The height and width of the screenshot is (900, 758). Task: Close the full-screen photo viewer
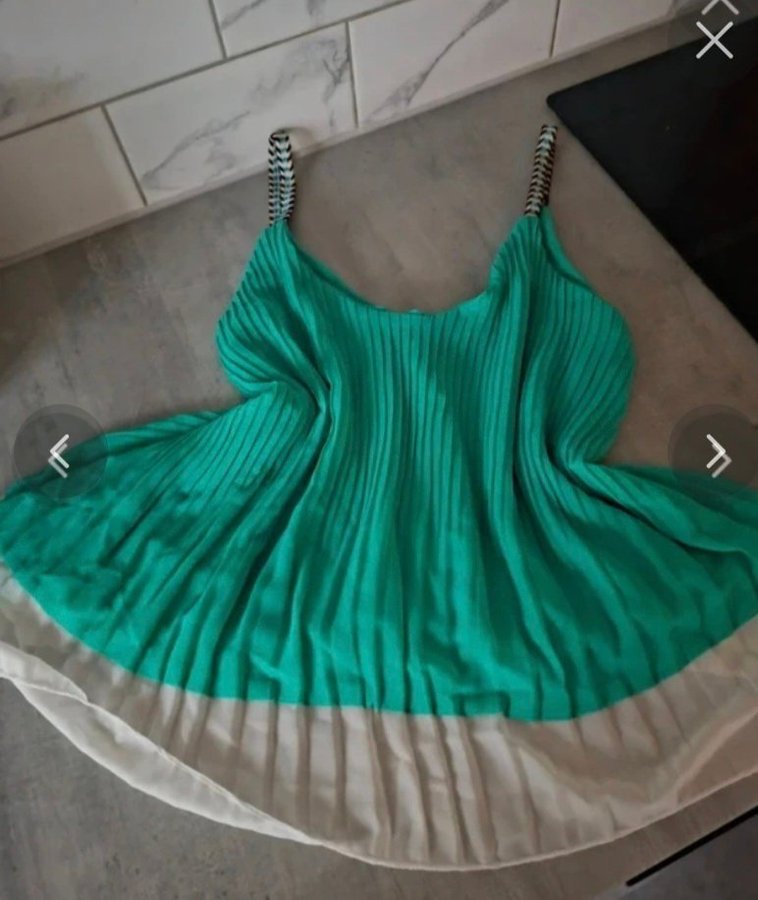[x=714, y=40]
